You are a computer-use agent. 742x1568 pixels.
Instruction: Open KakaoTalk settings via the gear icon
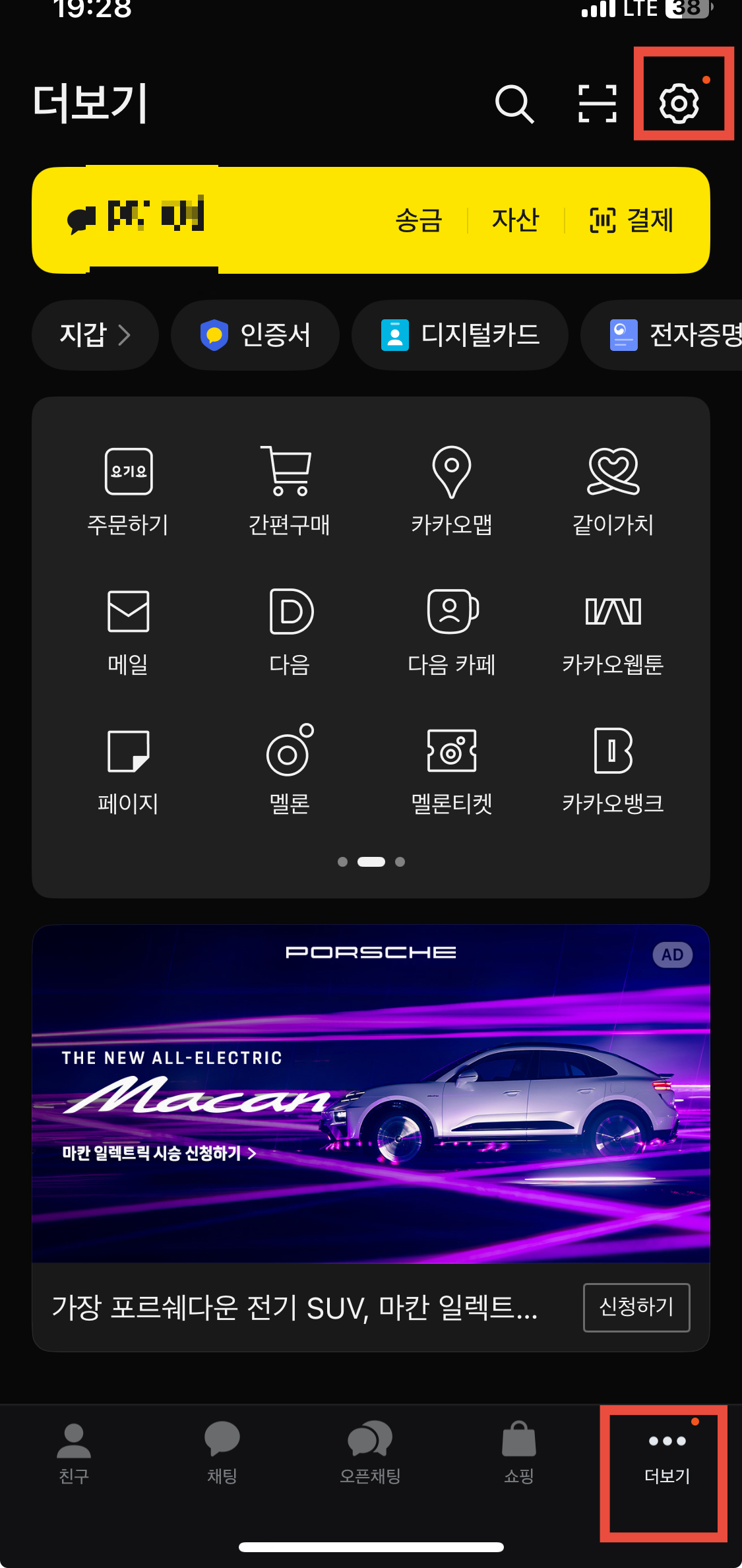click(x=679, y=102)
